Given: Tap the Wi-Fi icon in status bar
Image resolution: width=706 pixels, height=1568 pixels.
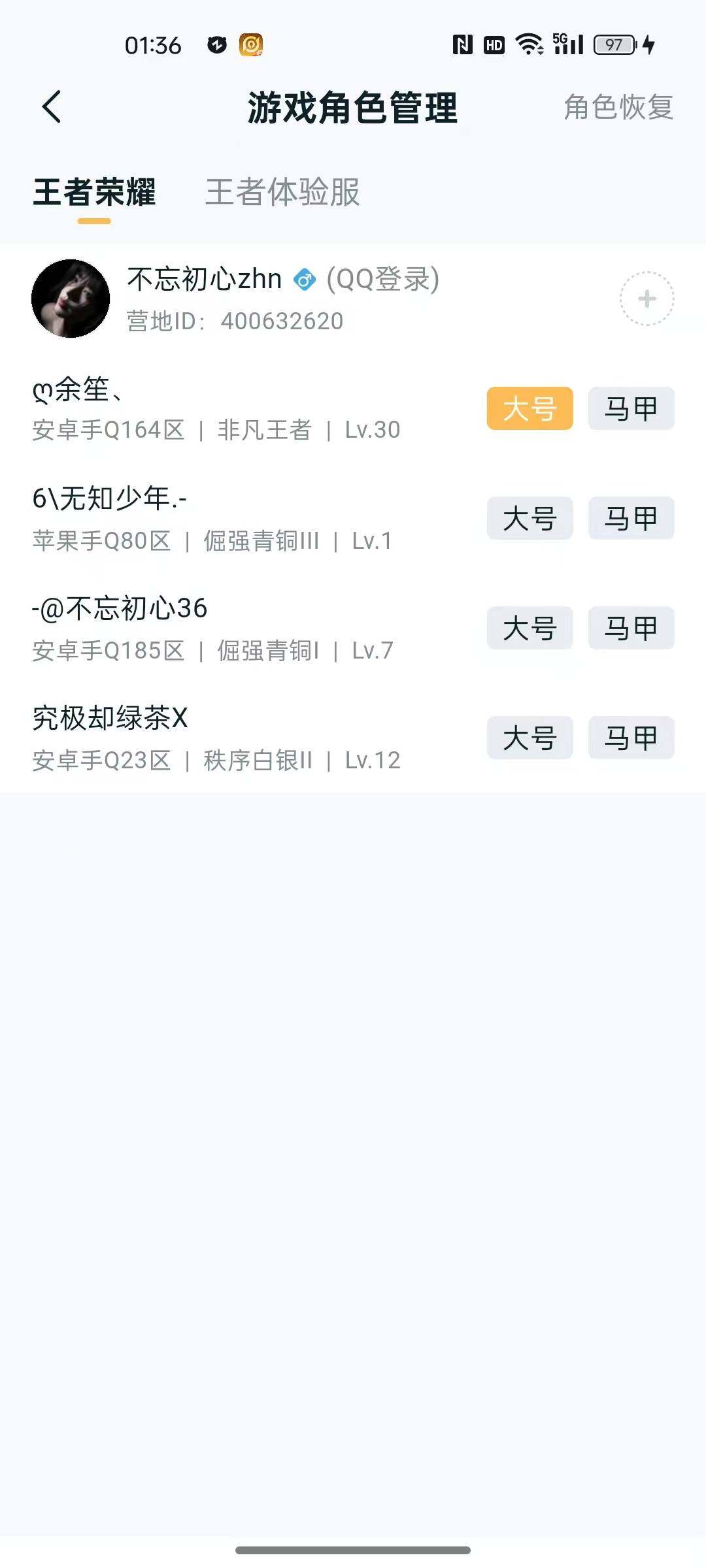Looking at the screenshot, I should pyautogui.click(x=527, y=44).
